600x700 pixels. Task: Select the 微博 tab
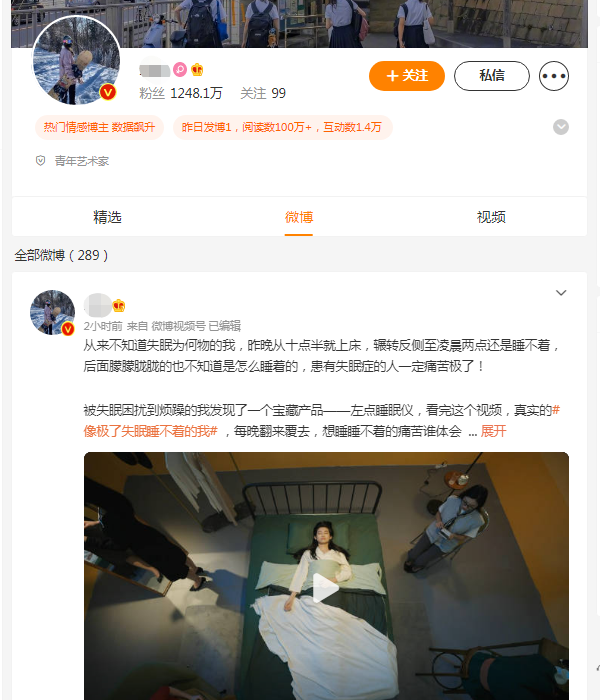tap(299, 217)
